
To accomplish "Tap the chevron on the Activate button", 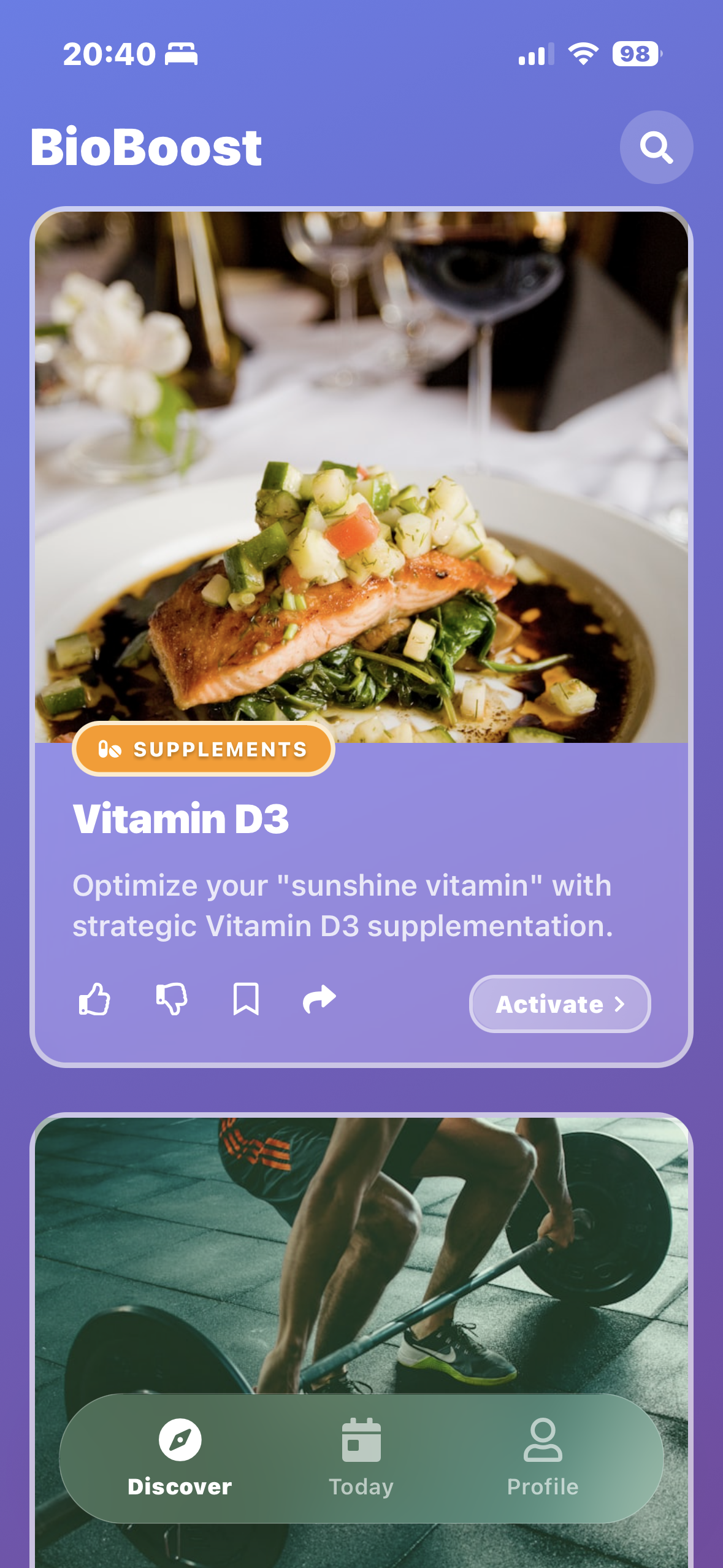I will (619, 1004).
